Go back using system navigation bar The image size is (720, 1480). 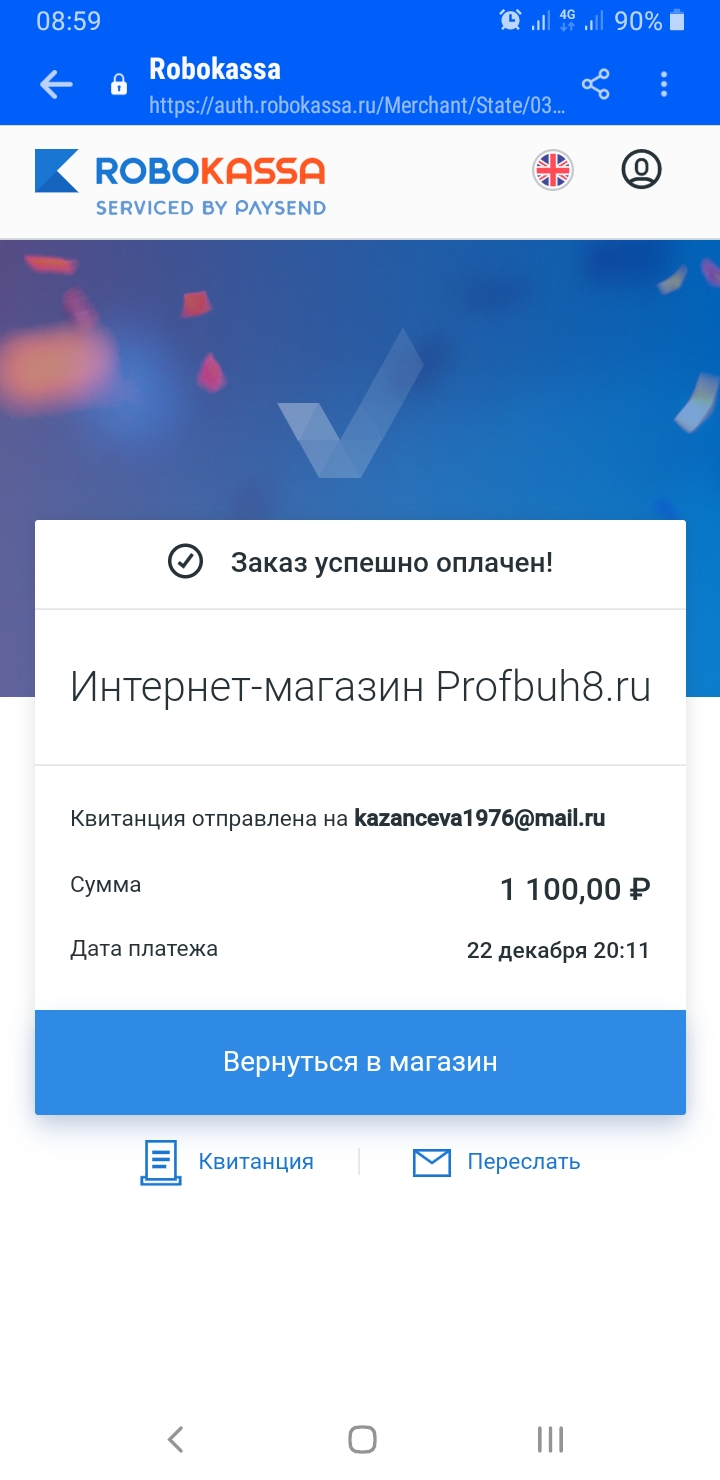[x=176, y=1439]
